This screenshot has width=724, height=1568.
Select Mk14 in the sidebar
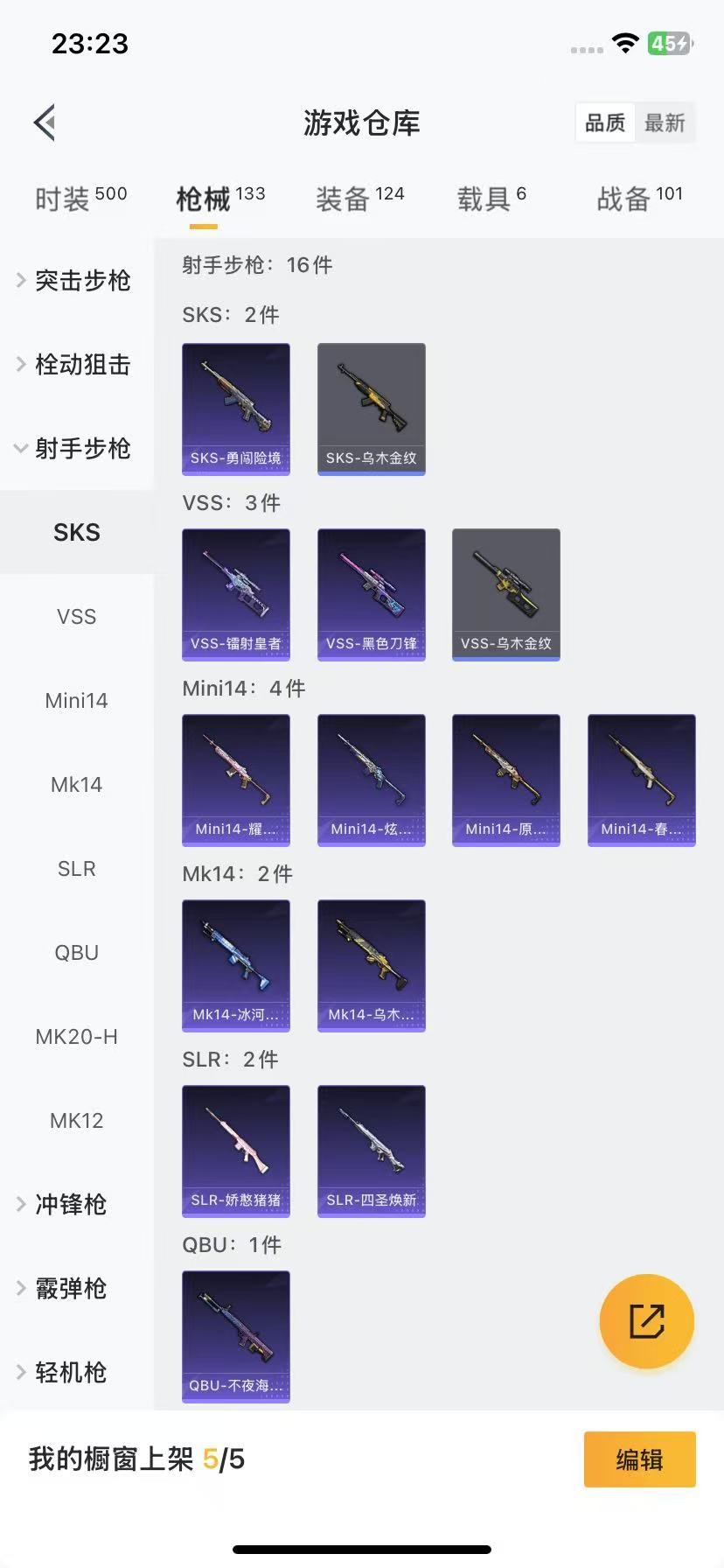point(76,784)
